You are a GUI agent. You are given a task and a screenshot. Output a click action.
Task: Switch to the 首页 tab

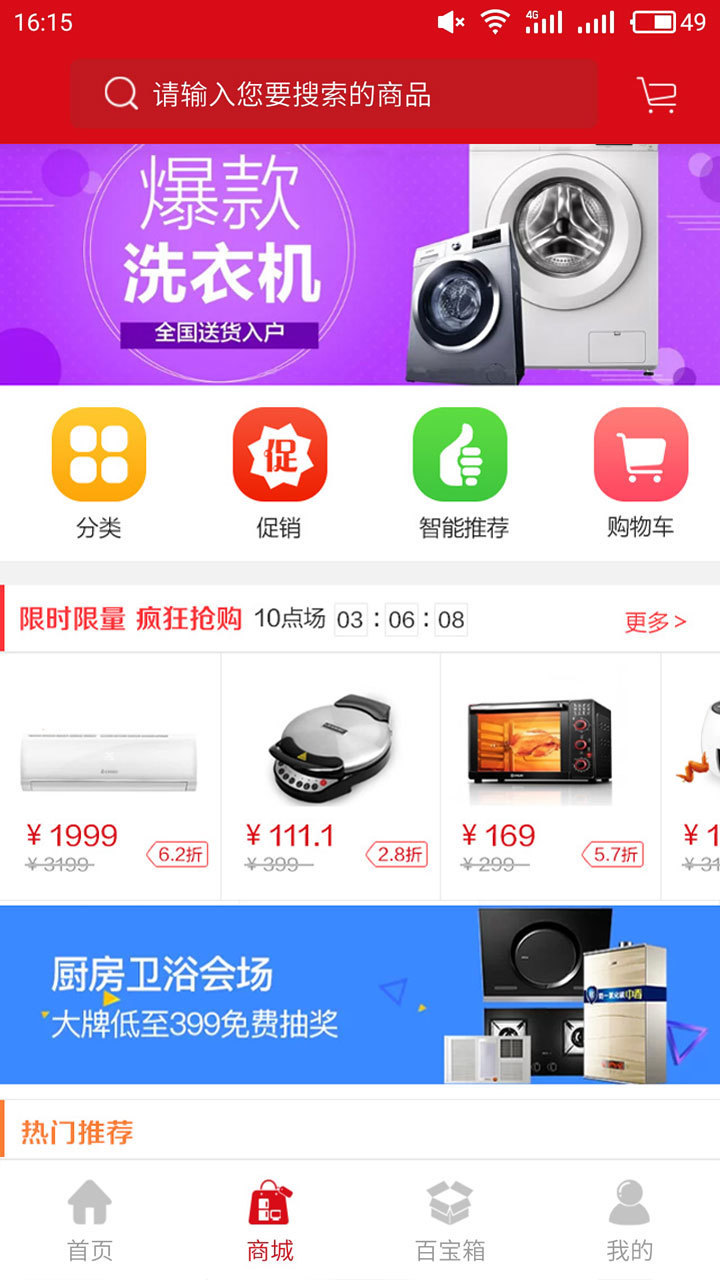pyautogui.click(x=90, y=1220)
